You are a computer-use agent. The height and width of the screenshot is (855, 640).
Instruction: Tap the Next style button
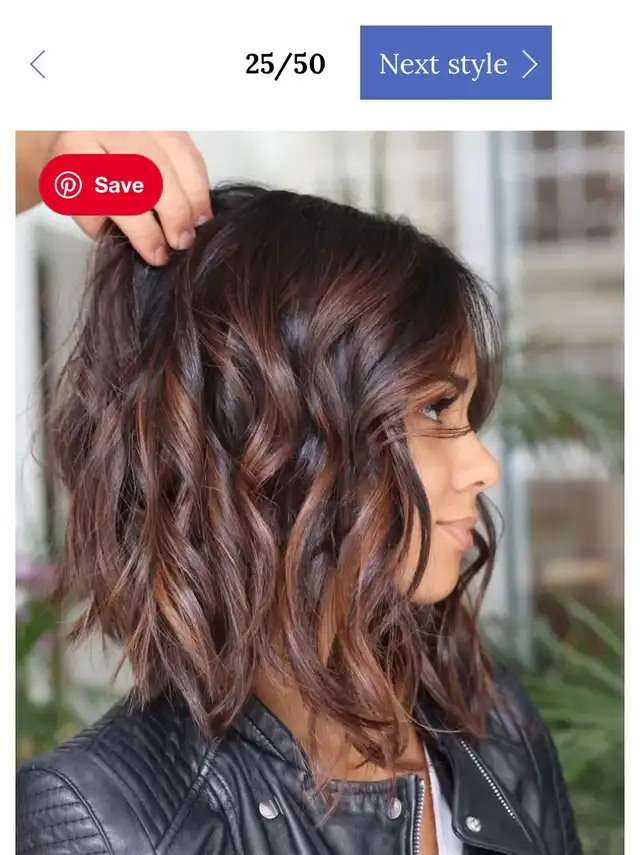coord(455,63)
